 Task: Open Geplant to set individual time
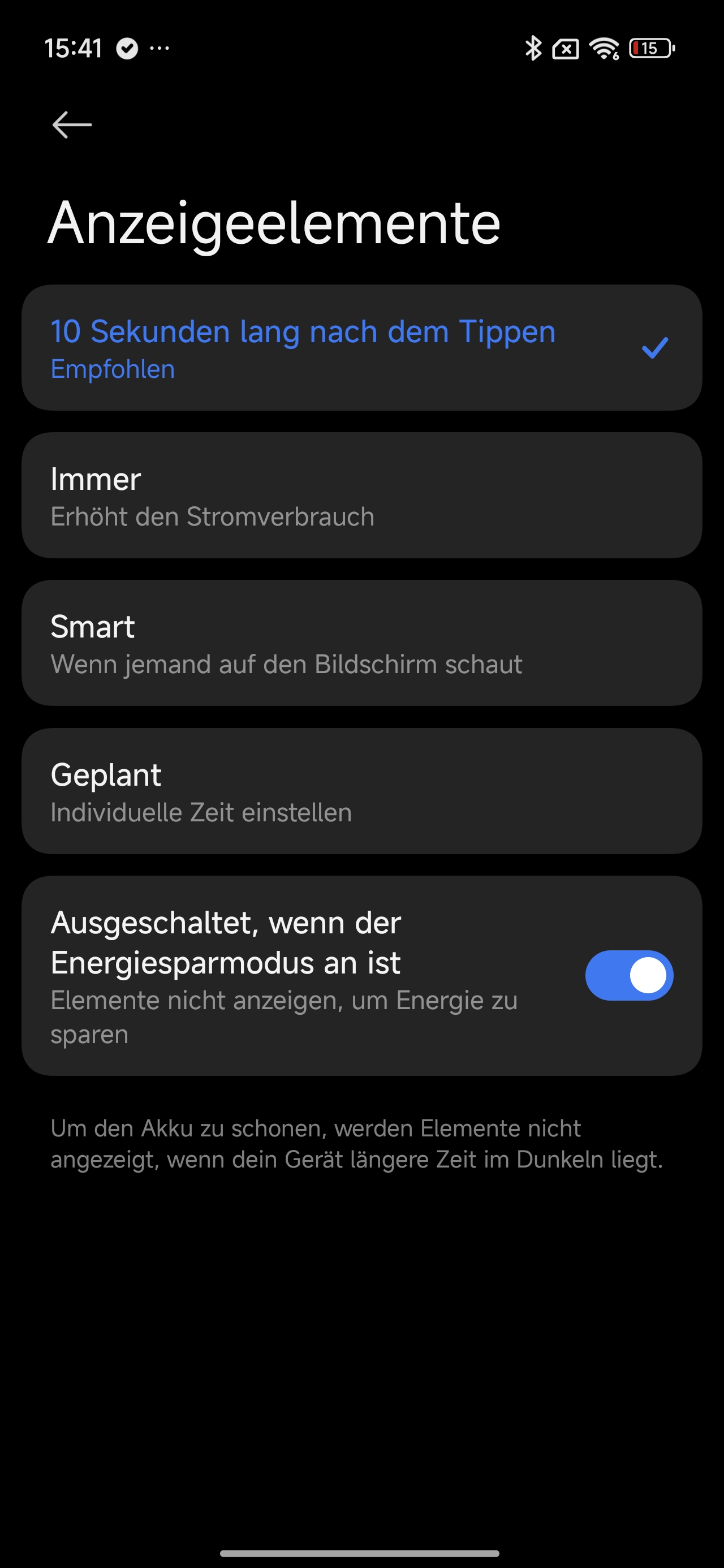(x=361, y=791)
